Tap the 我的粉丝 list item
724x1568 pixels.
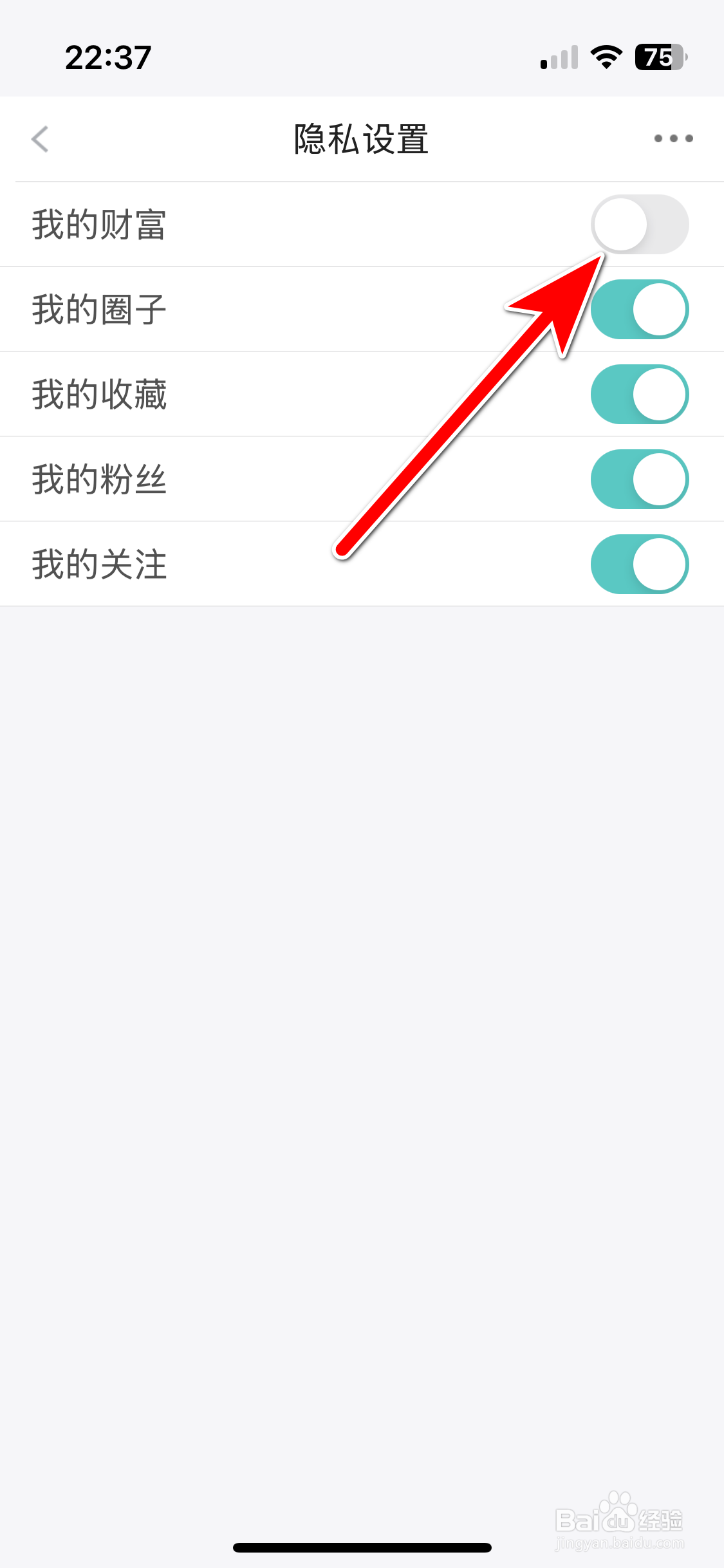(x=100, y=479)
